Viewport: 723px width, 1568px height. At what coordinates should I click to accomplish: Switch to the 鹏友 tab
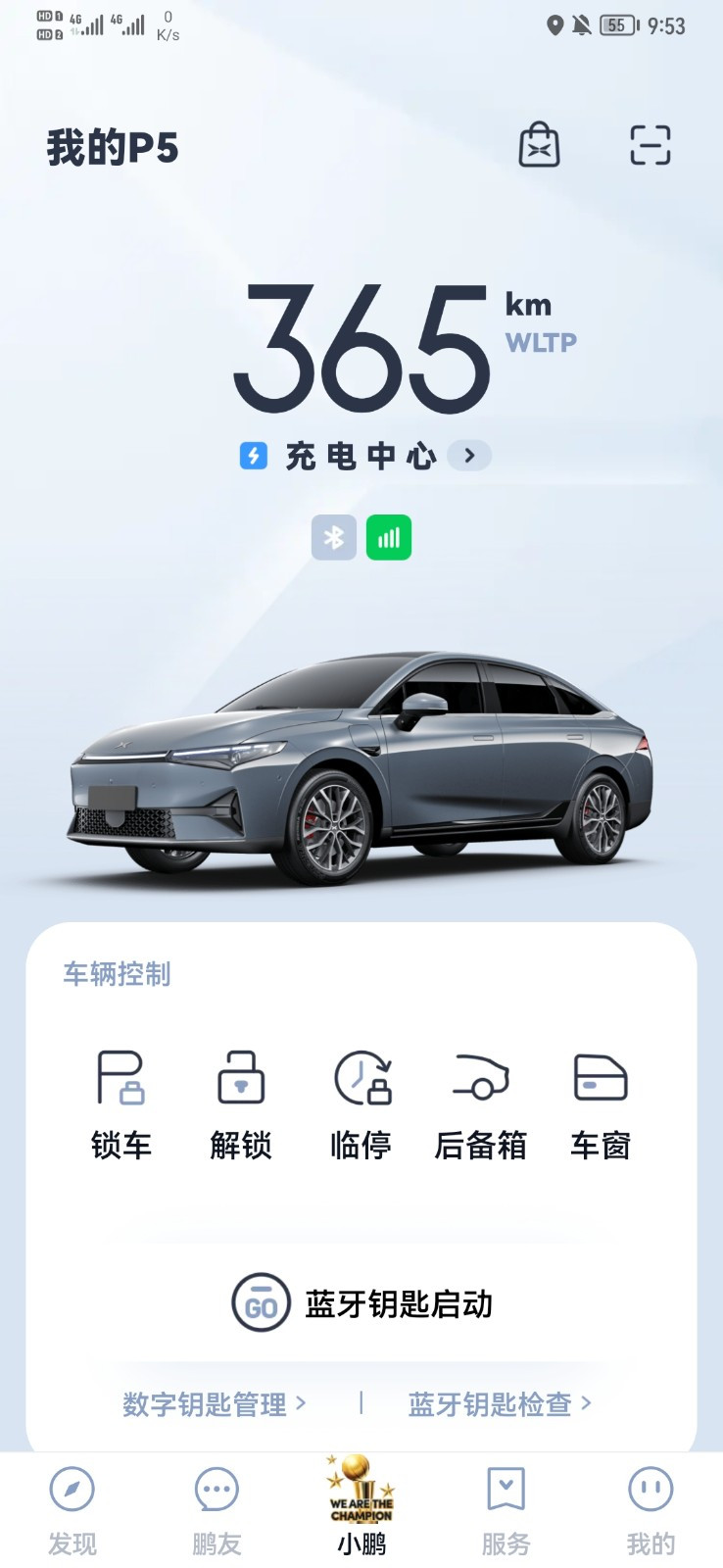(x=217, y=1509)
